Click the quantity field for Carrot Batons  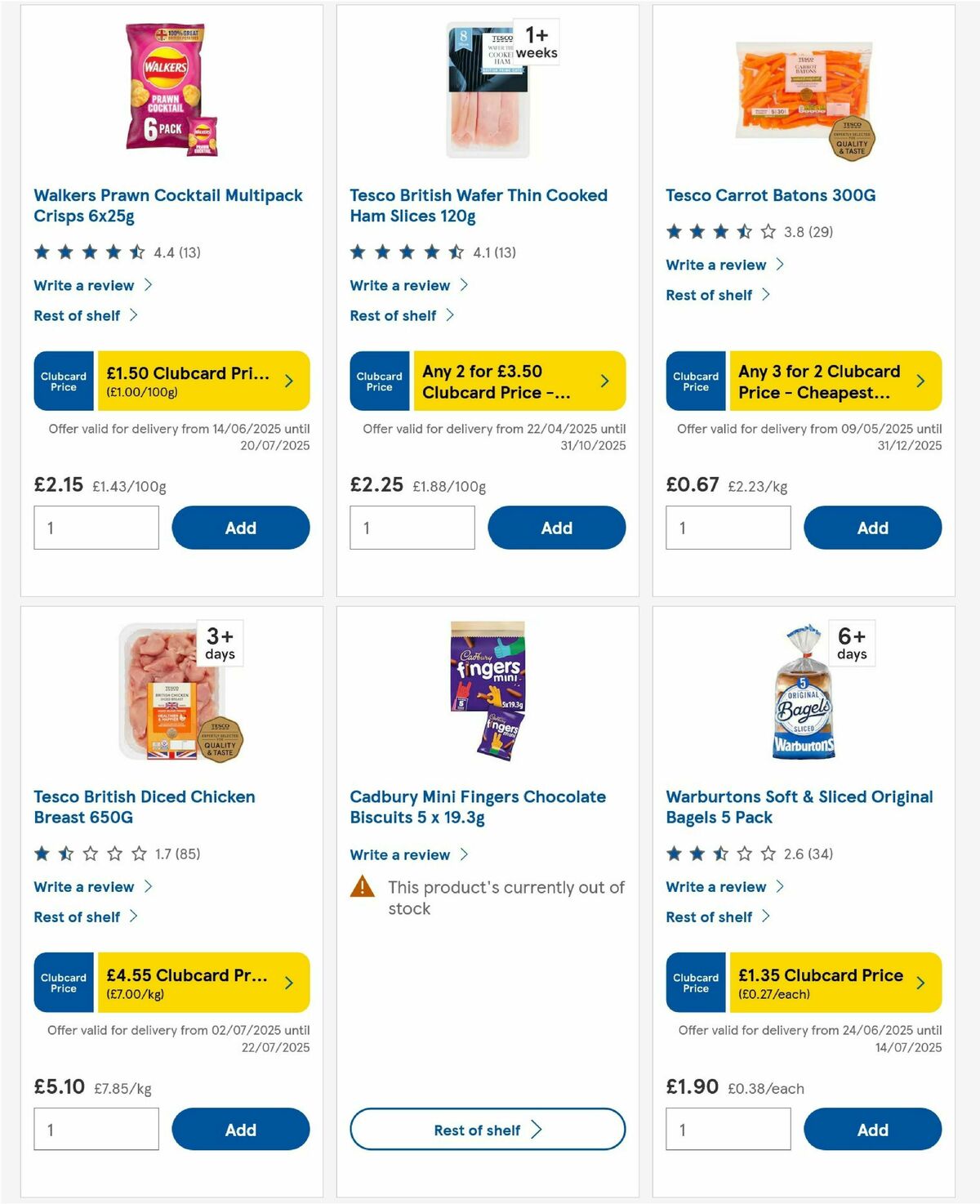[728, 527]
